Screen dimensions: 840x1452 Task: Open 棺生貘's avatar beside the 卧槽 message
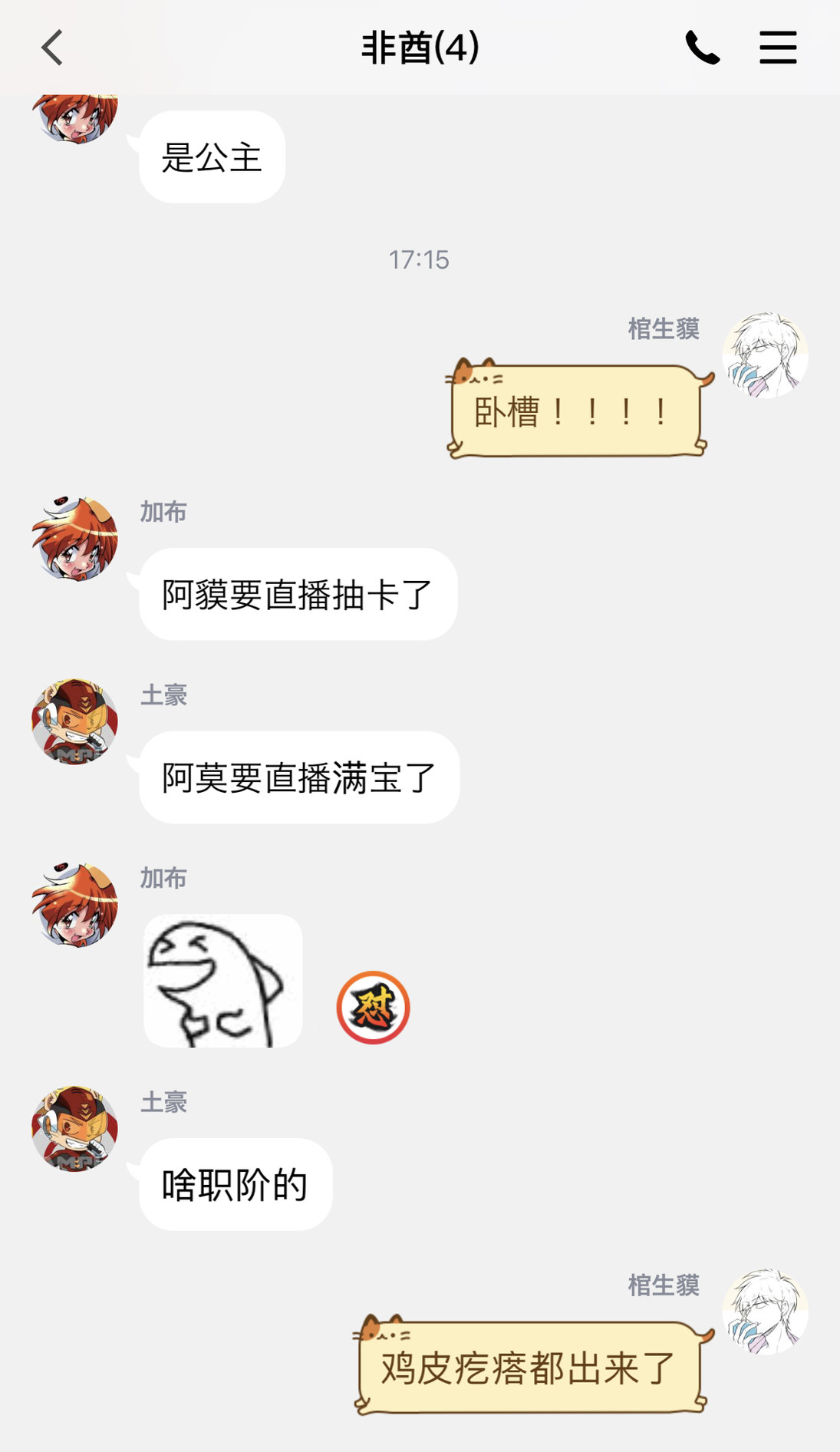pos(765,355)
